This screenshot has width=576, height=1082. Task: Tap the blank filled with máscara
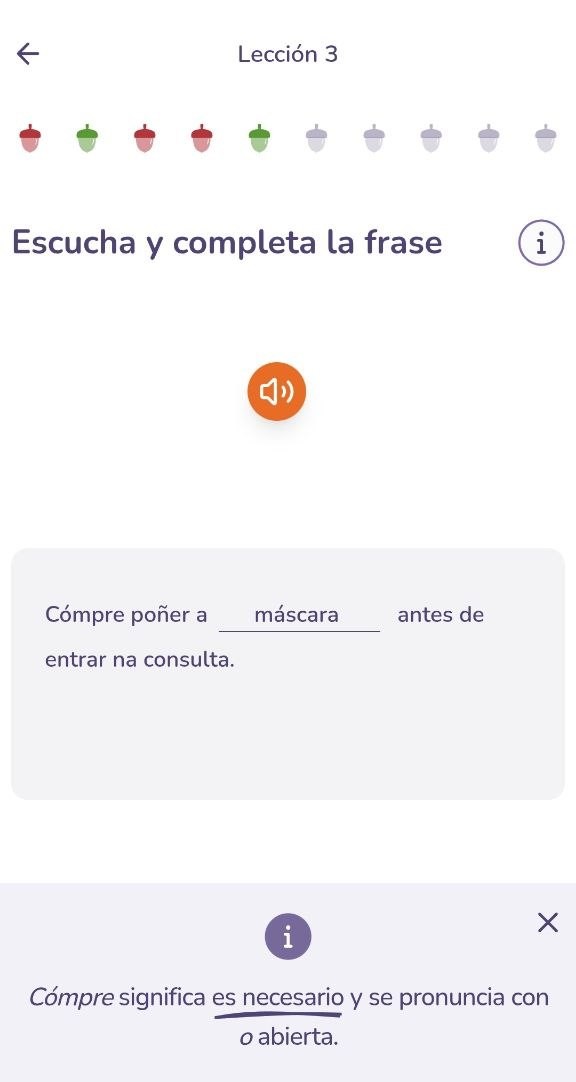click(299, 615)
